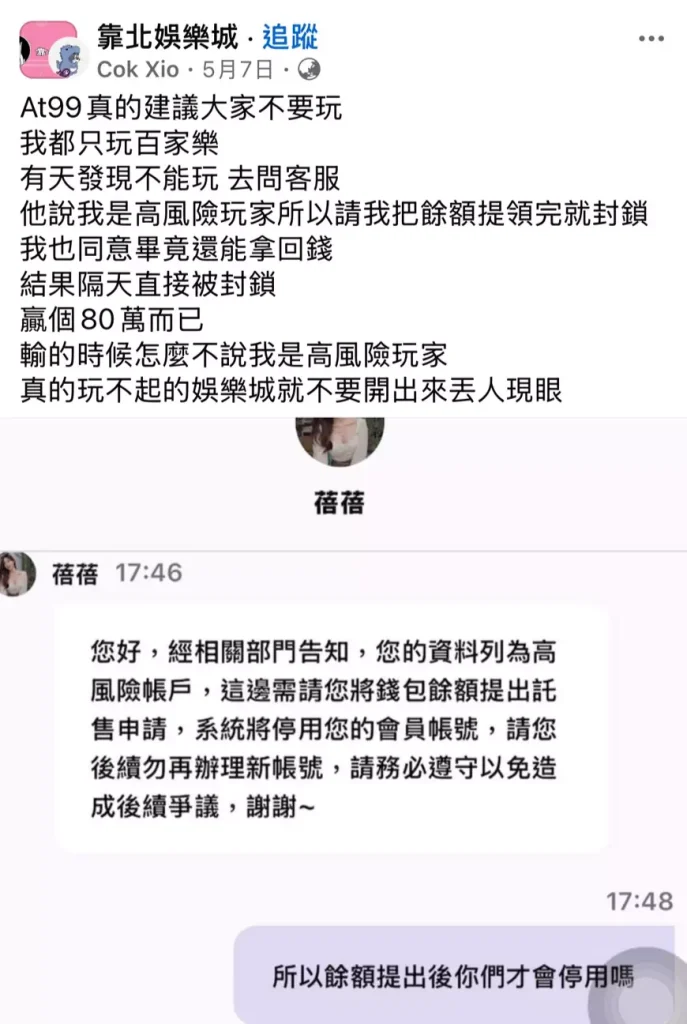687x1024 pixels.
Task: Open the attached chat screenshot image
Action: click(343, 720)
